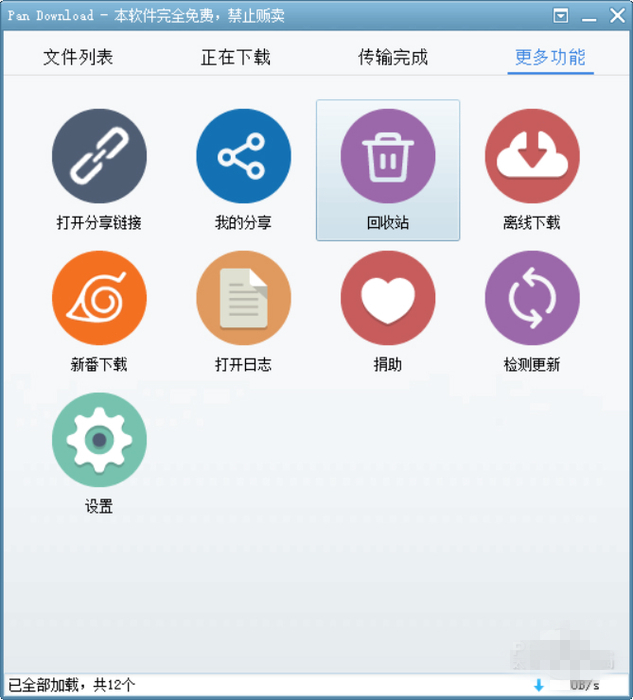633x700 pixels.
Task: Start 离线下载 offline download
Action: 532,157
